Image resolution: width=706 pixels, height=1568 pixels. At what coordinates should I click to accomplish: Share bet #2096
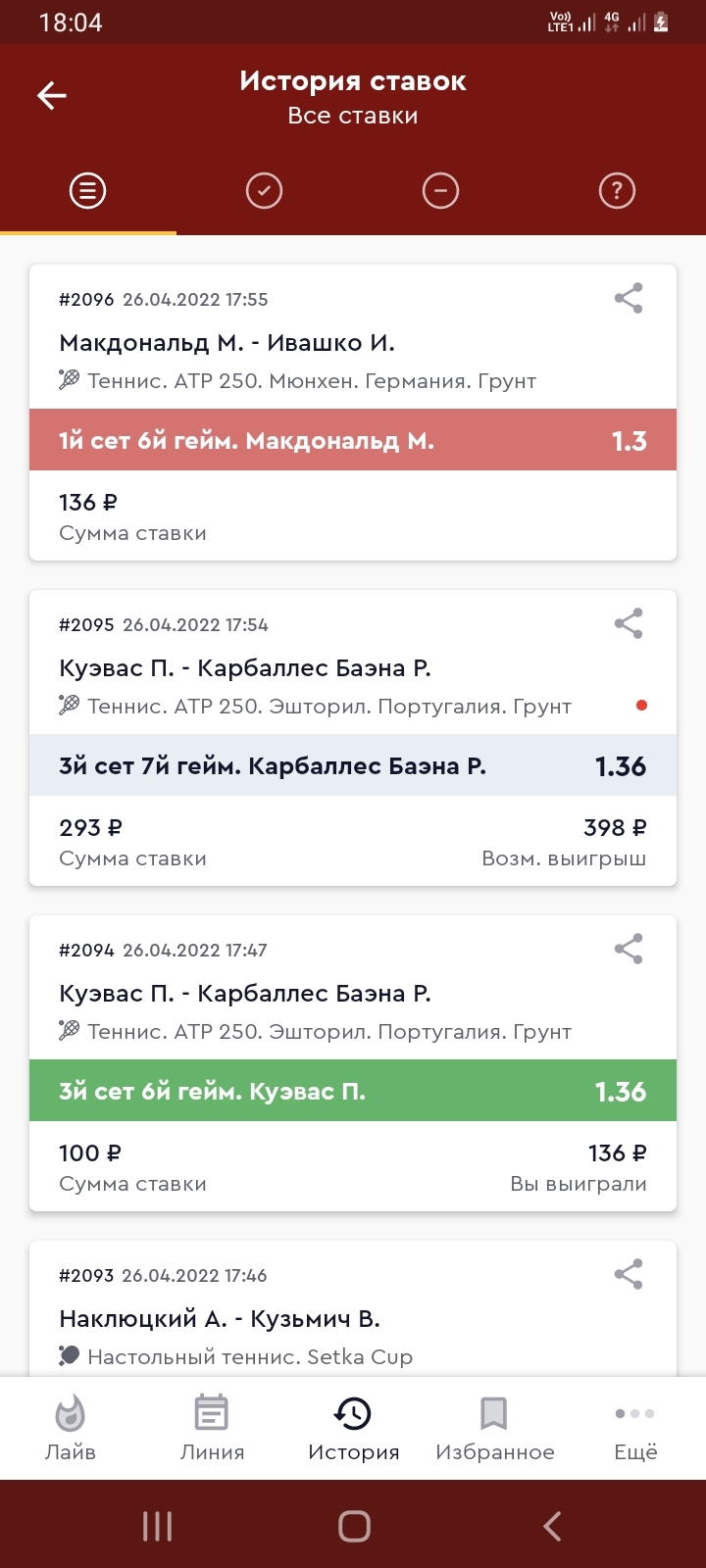click(x=629, y=298)
